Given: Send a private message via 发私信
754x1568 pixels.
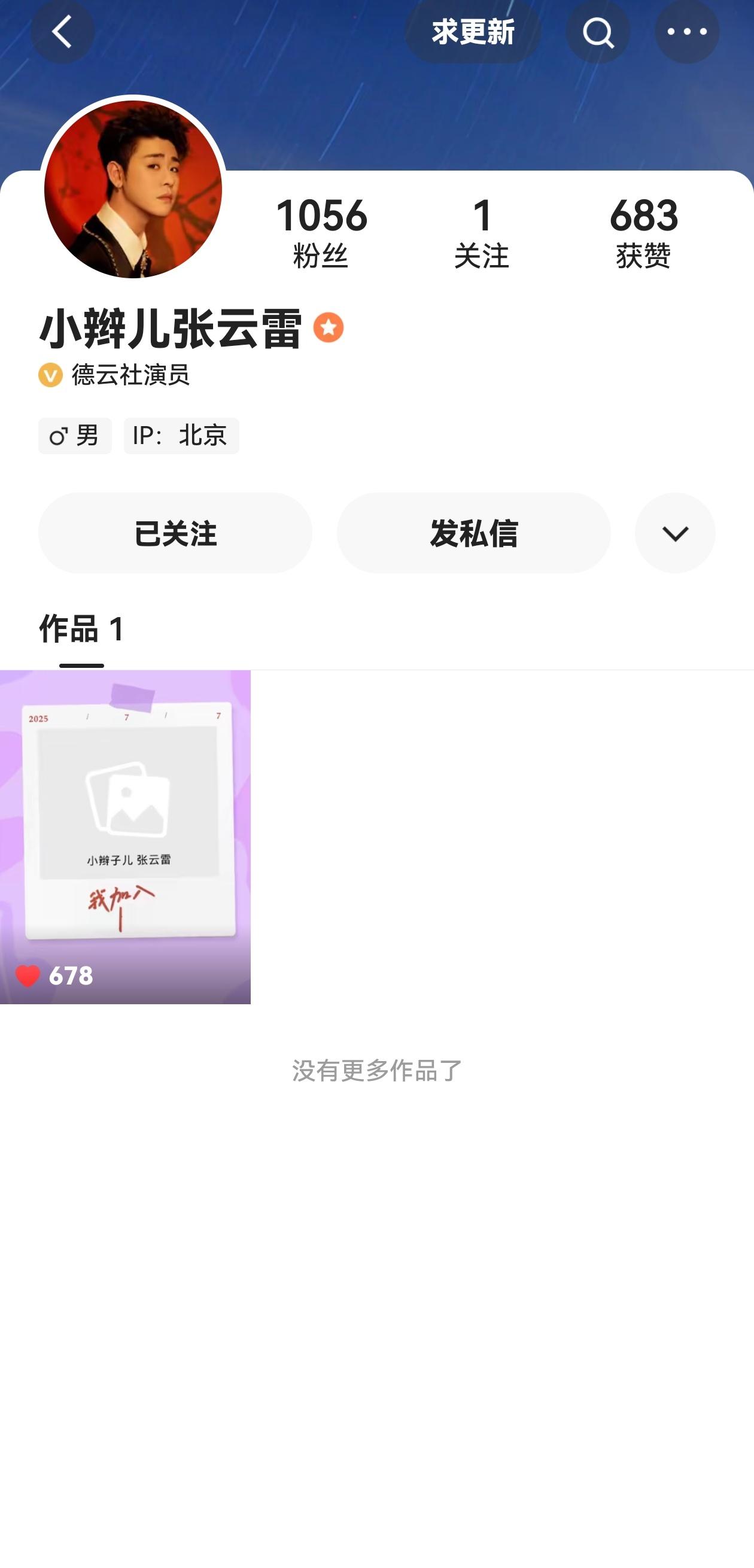Looking at the screenshot, I should (473, 533).
